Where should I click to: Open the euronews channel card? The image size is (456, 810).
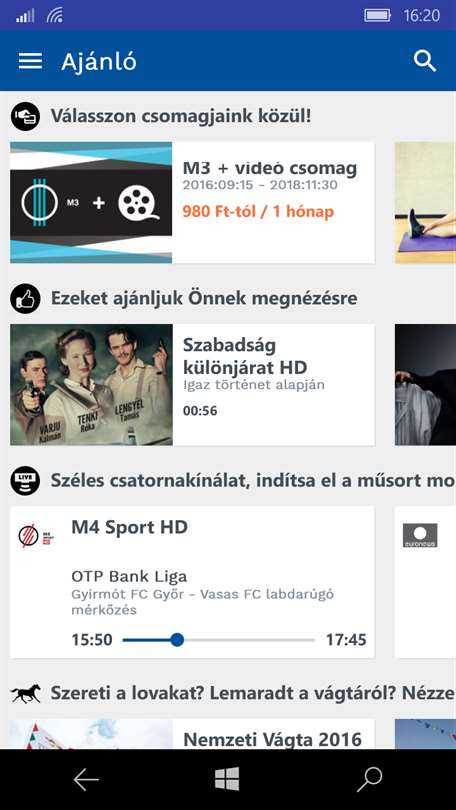(x=426, y=582)
